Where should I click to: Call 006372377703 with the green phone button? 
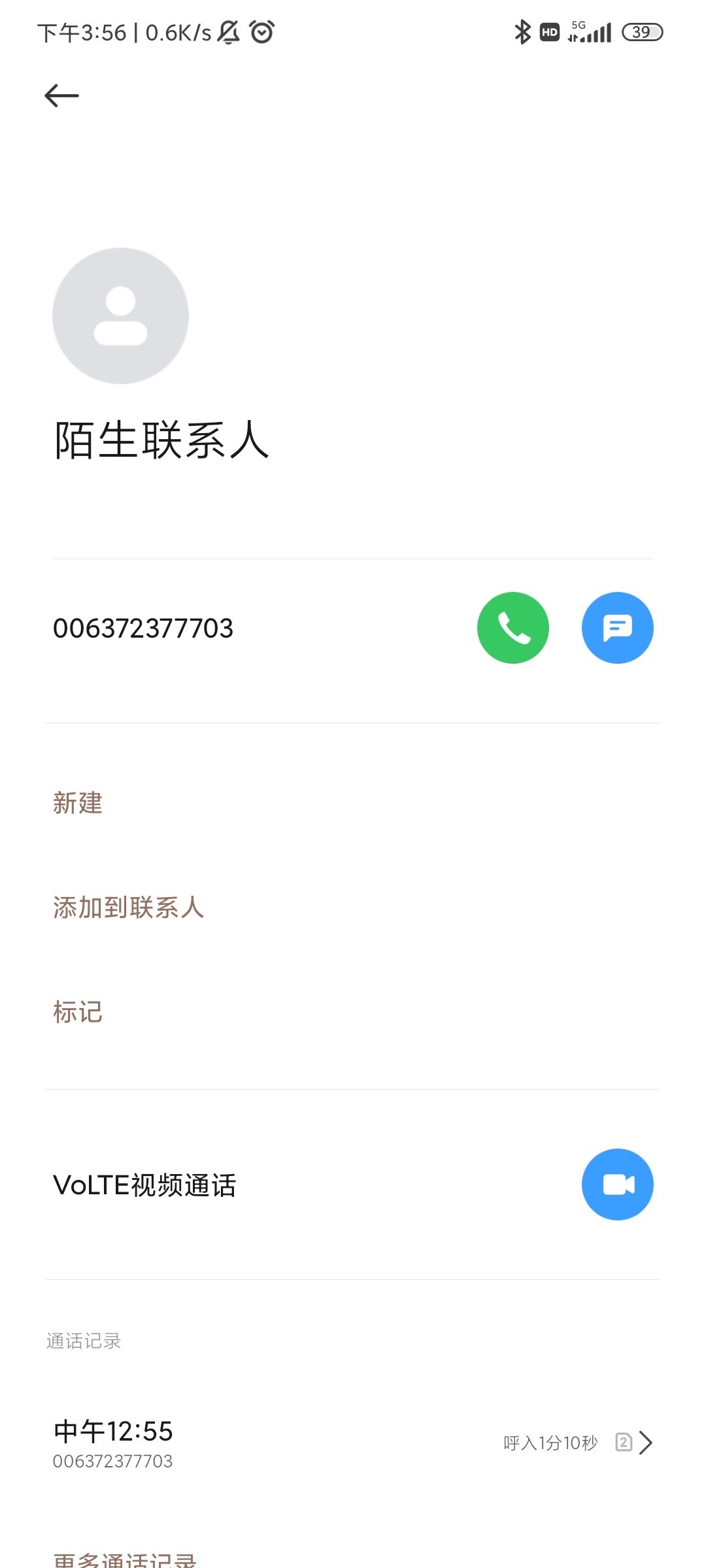pyautogui.click(x=513, y=628)
